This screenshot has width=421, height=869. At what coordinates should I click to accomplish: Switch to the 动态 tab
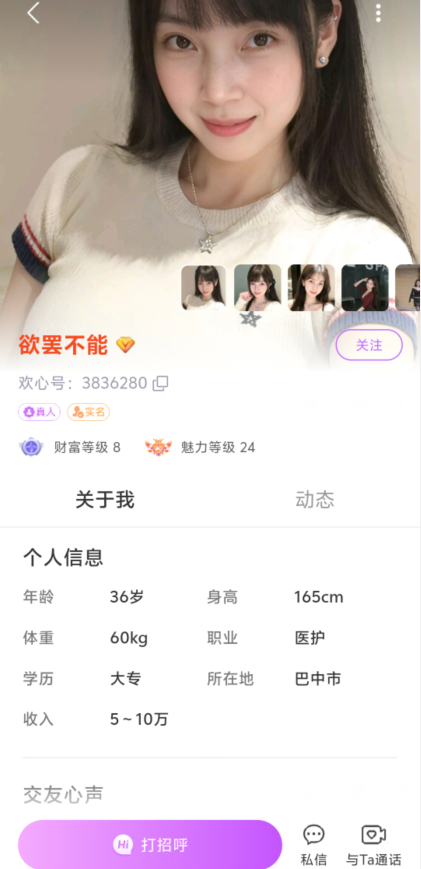(x=315, y=499)
